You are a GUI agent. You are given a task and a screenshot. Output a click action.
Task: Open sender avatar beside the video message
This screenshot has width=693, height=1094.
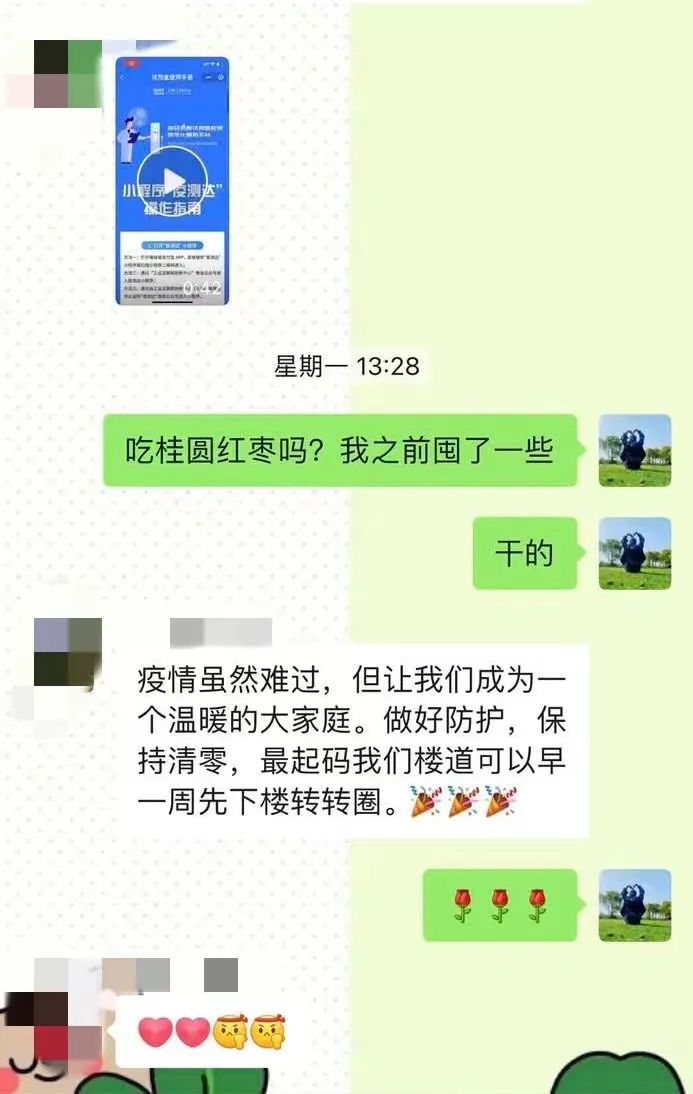coord(67,74)
